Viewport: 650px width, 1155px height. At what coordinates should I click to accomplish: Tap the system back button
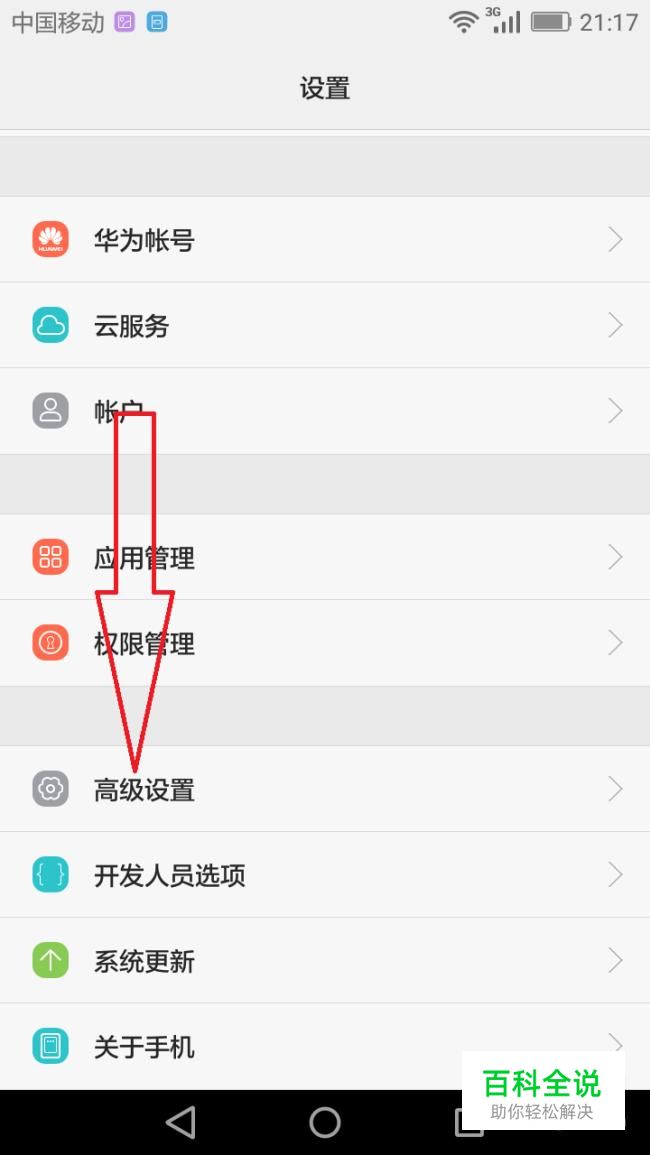181,1123
